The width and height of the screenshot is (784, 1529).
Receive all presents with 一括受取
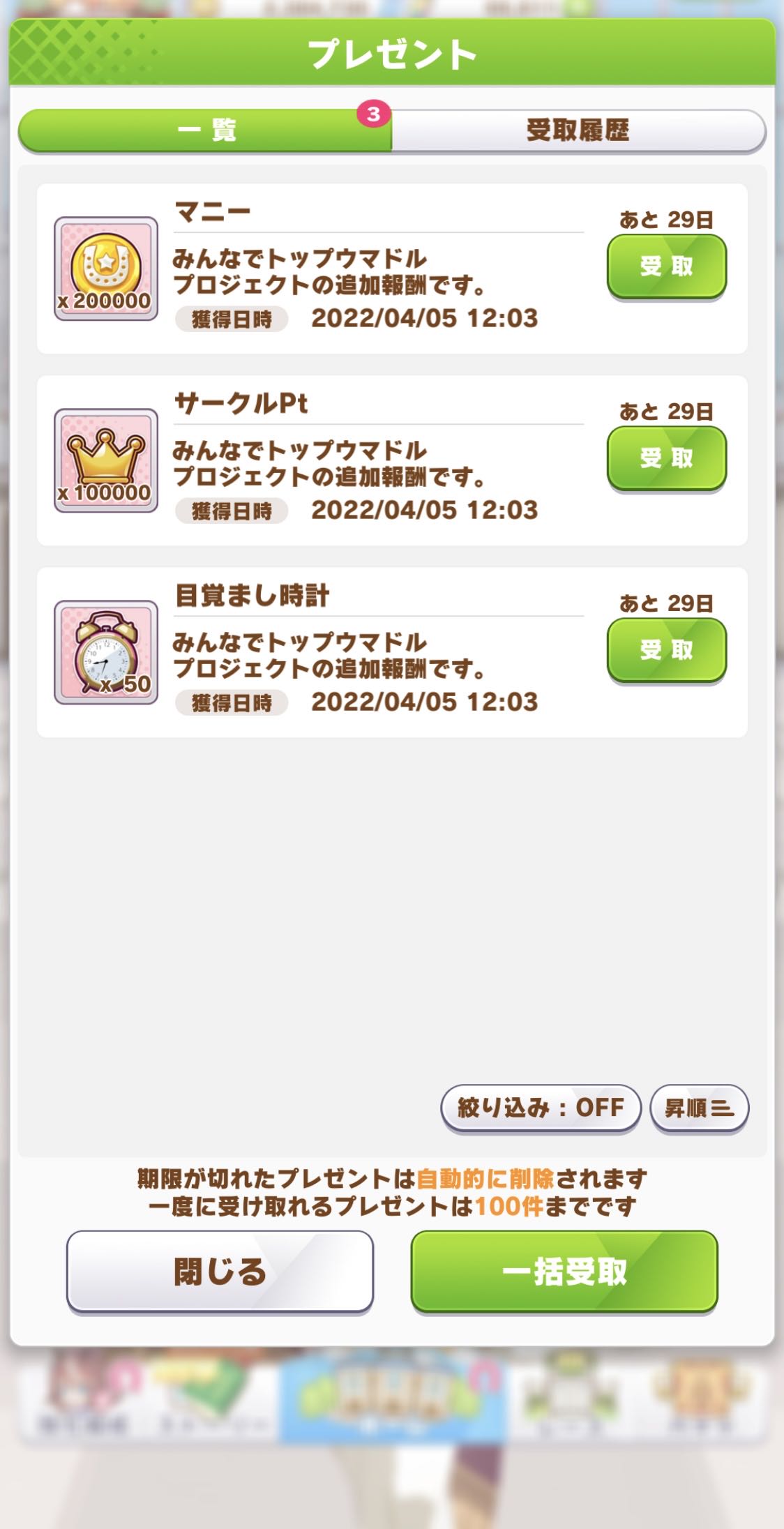(x=564, y=1271)
